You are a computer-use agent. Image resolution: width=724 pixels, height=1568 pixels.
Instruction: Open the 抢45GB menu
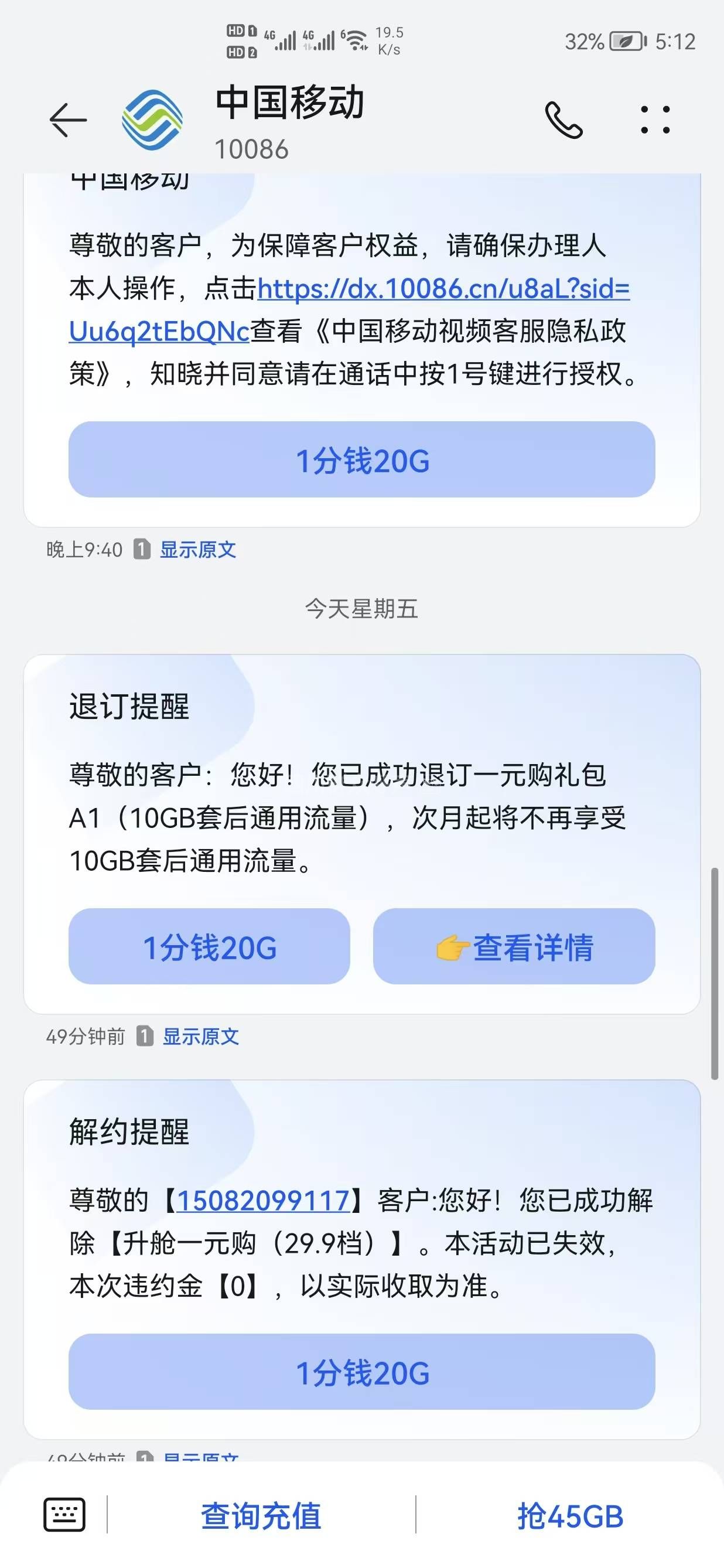click(570, 1516)
